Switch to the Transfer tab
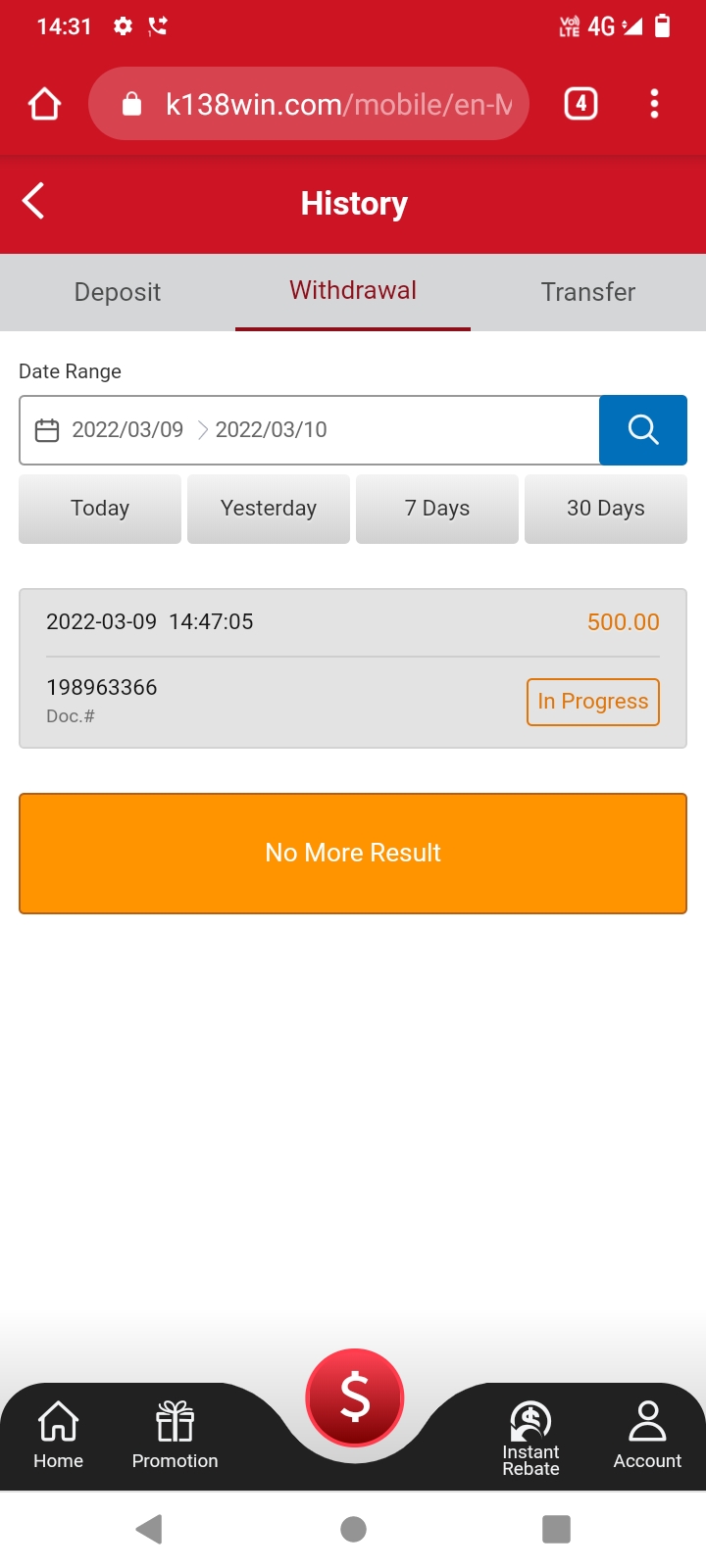 tap(588, 292)
